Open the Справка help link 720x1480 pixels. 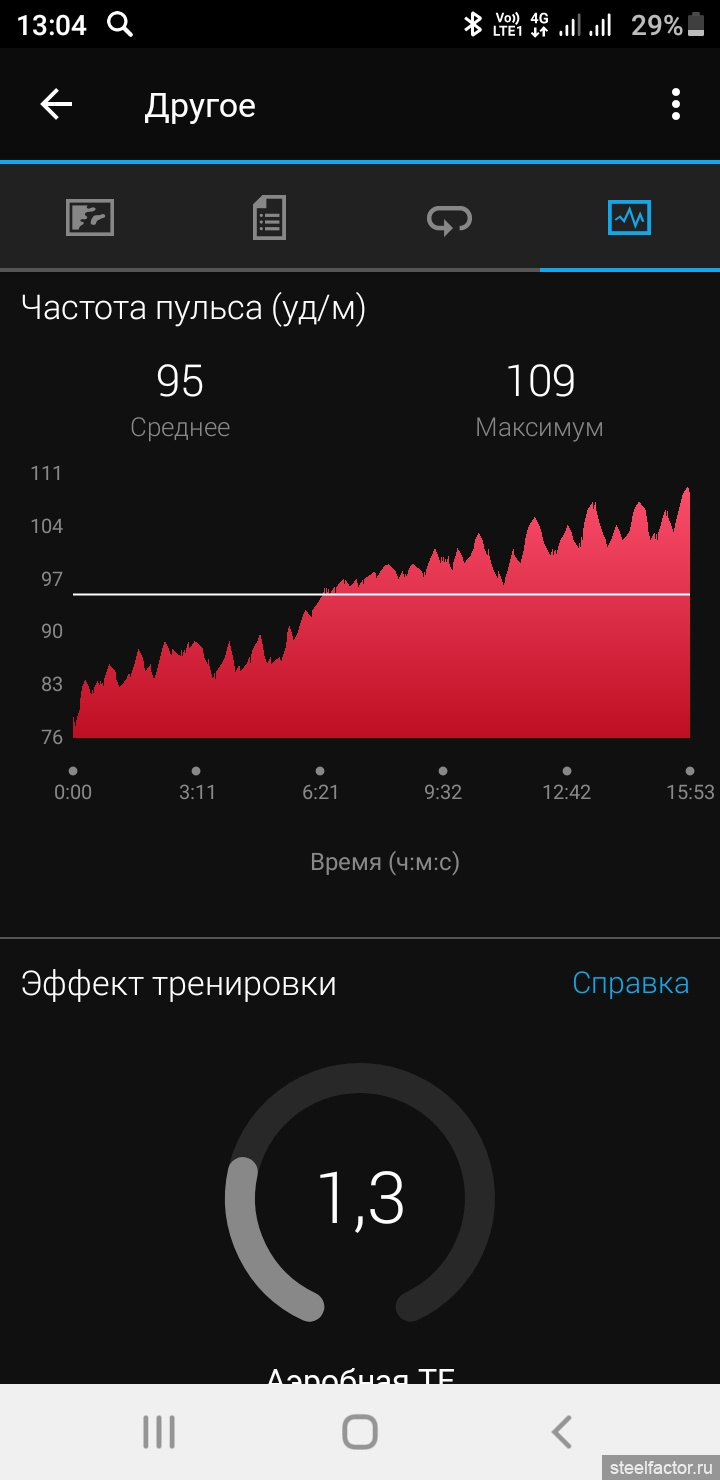630,983
